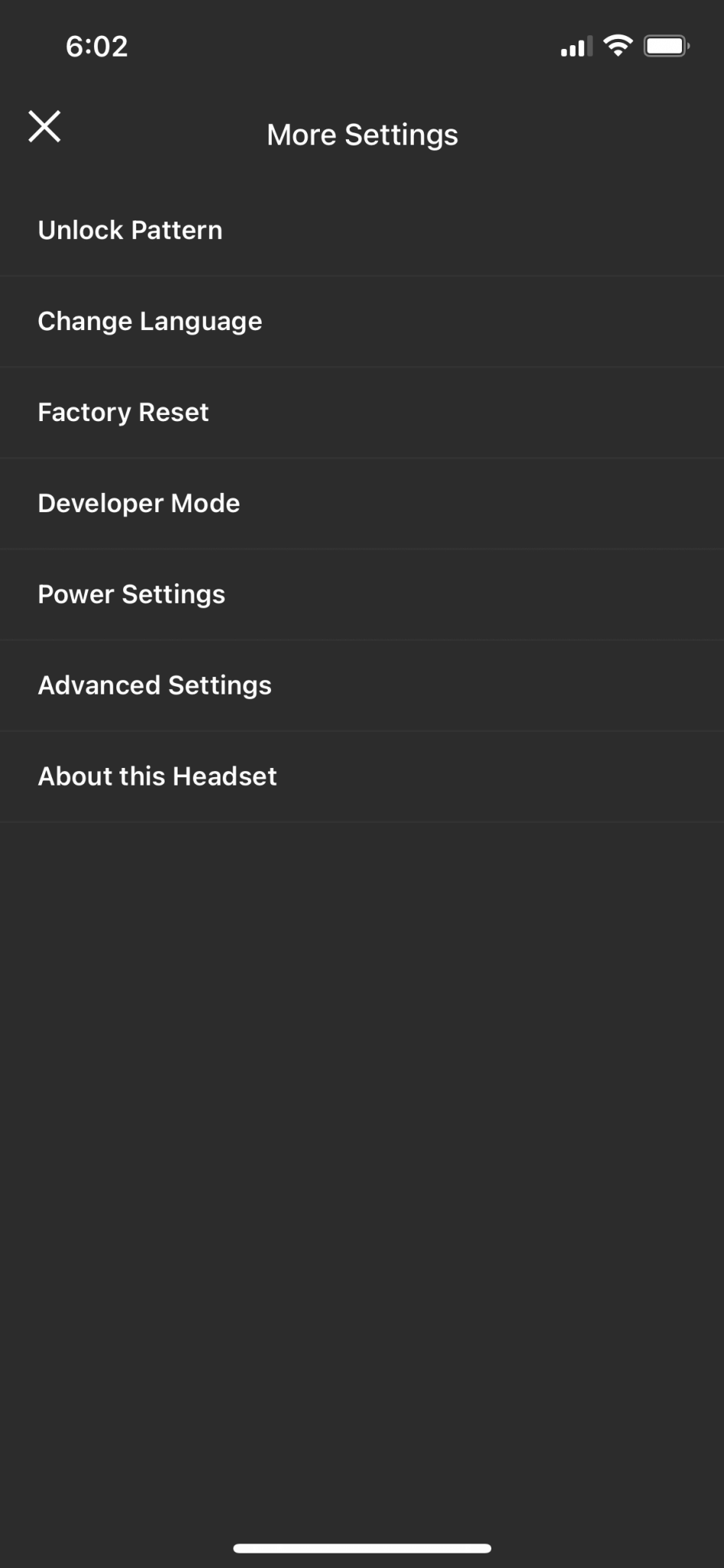Tap the cellular signal indicator

coord(576,46)
